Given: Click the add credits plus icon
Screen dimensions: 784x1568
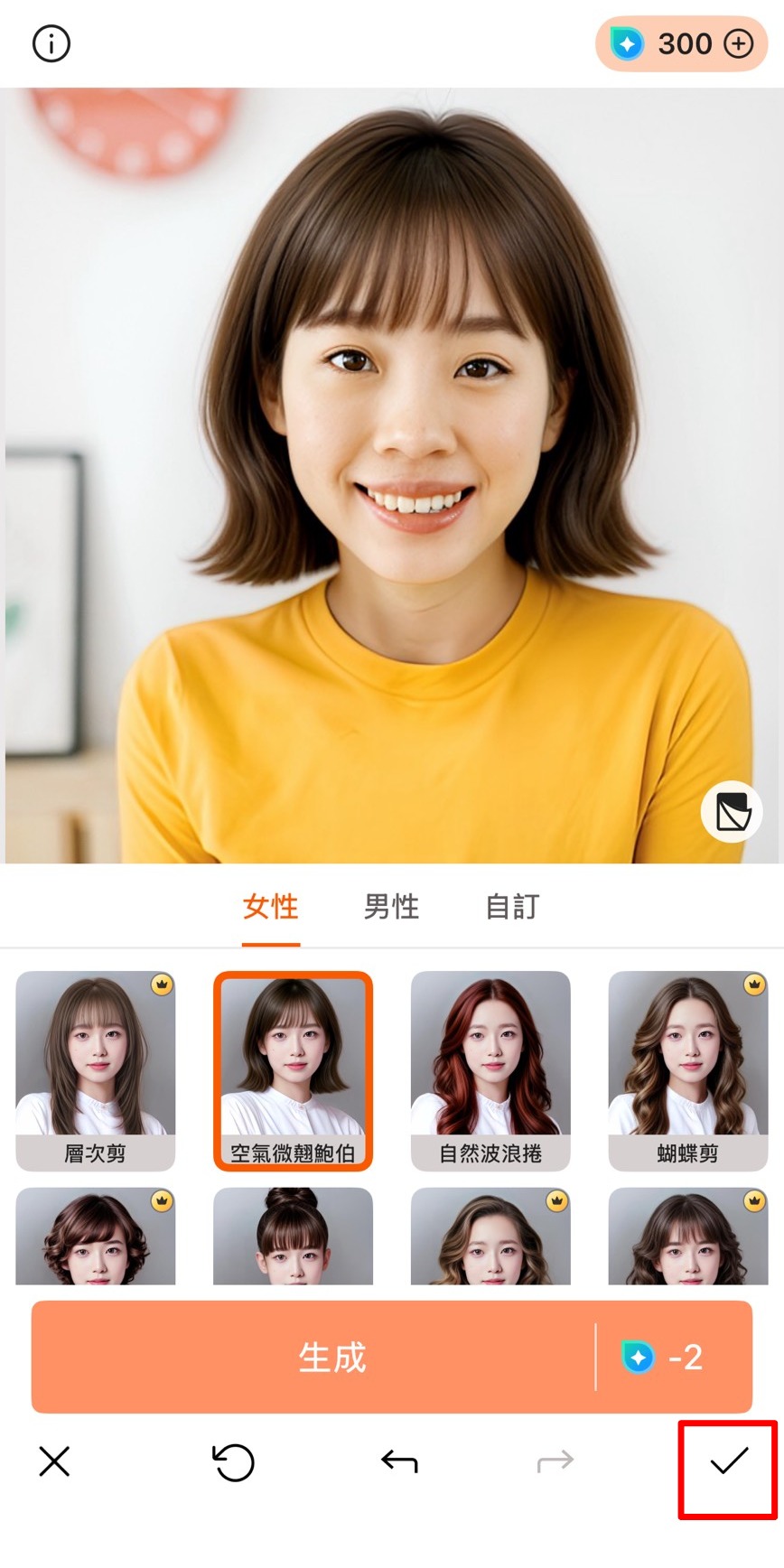Looking at the screenshot, I should [739, 43].
